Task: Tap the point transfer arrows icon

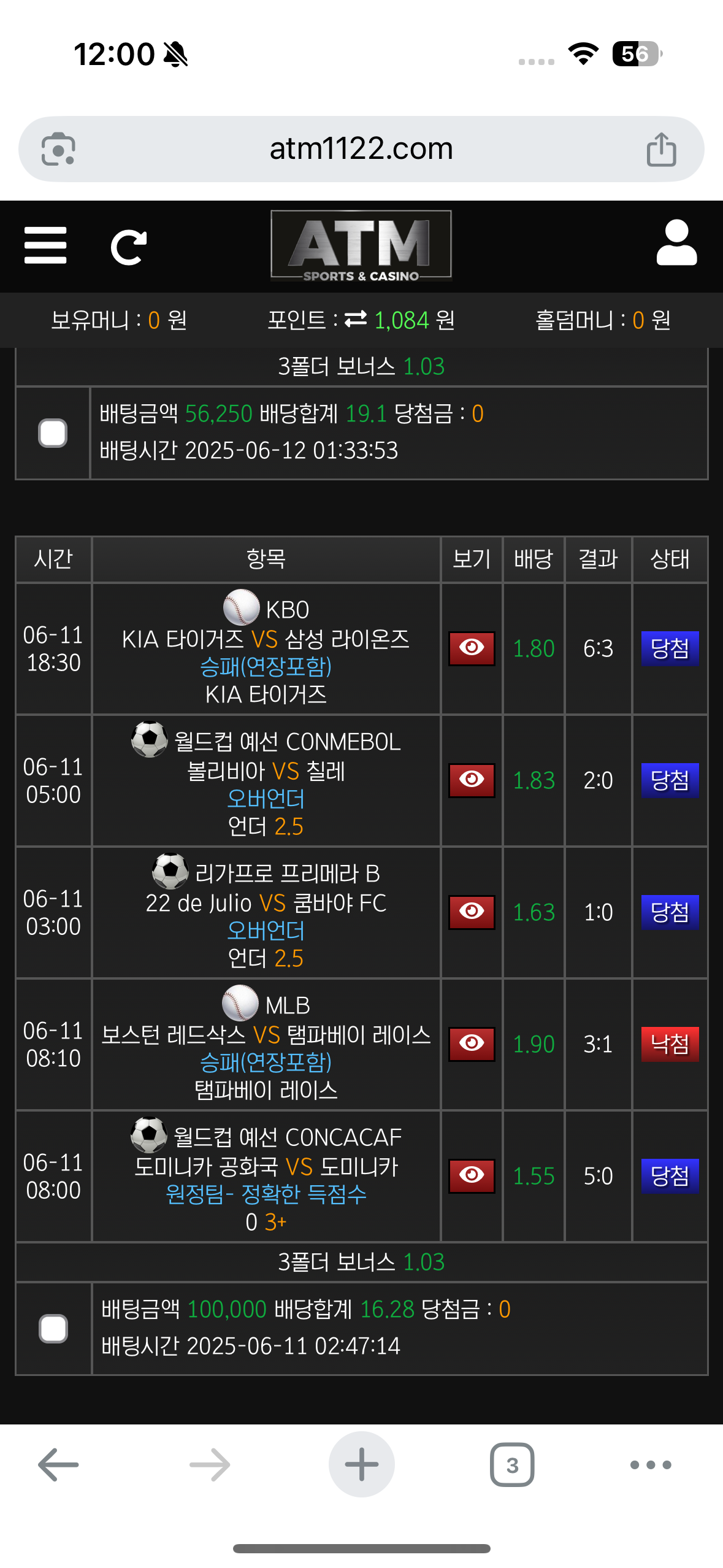Action: click(356, 319)
